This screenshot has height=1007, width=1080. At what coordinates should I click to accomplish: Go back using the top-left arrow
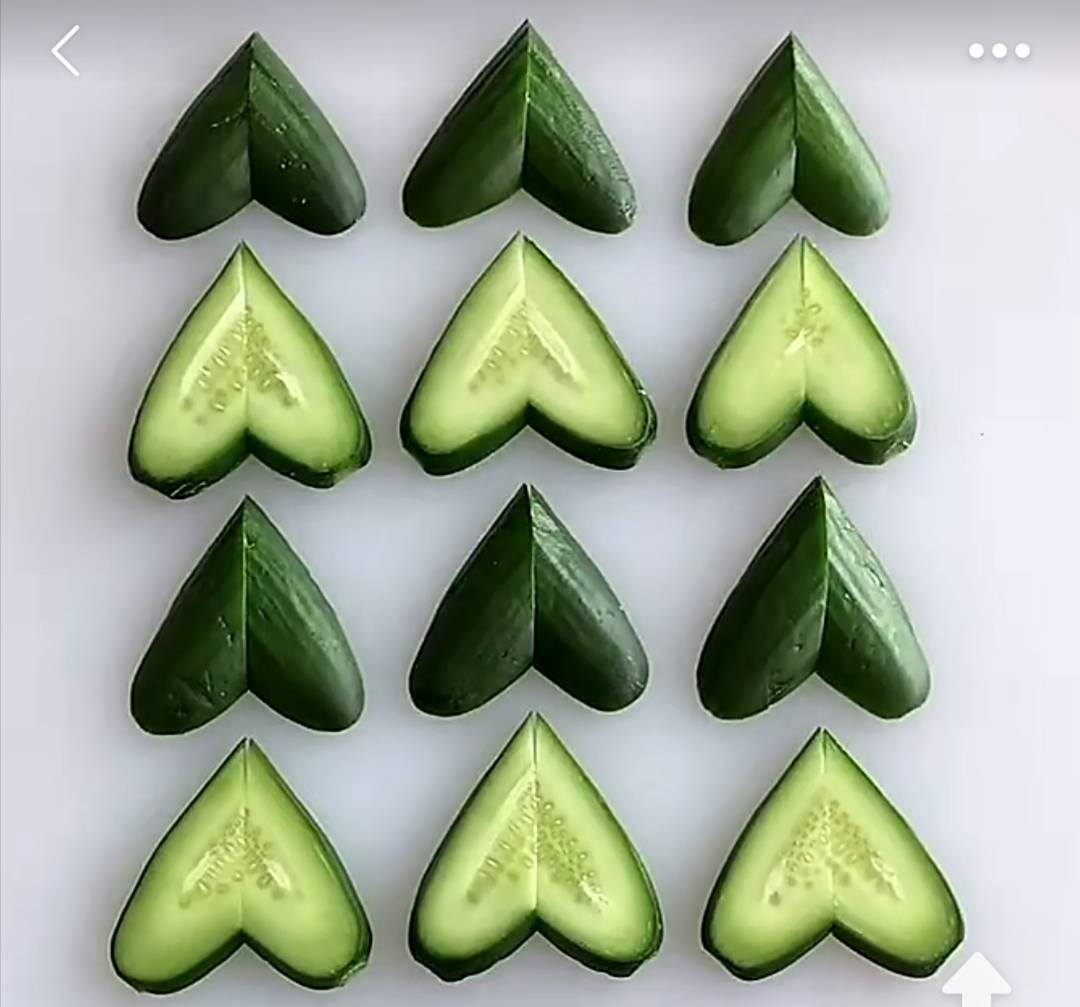66,51
